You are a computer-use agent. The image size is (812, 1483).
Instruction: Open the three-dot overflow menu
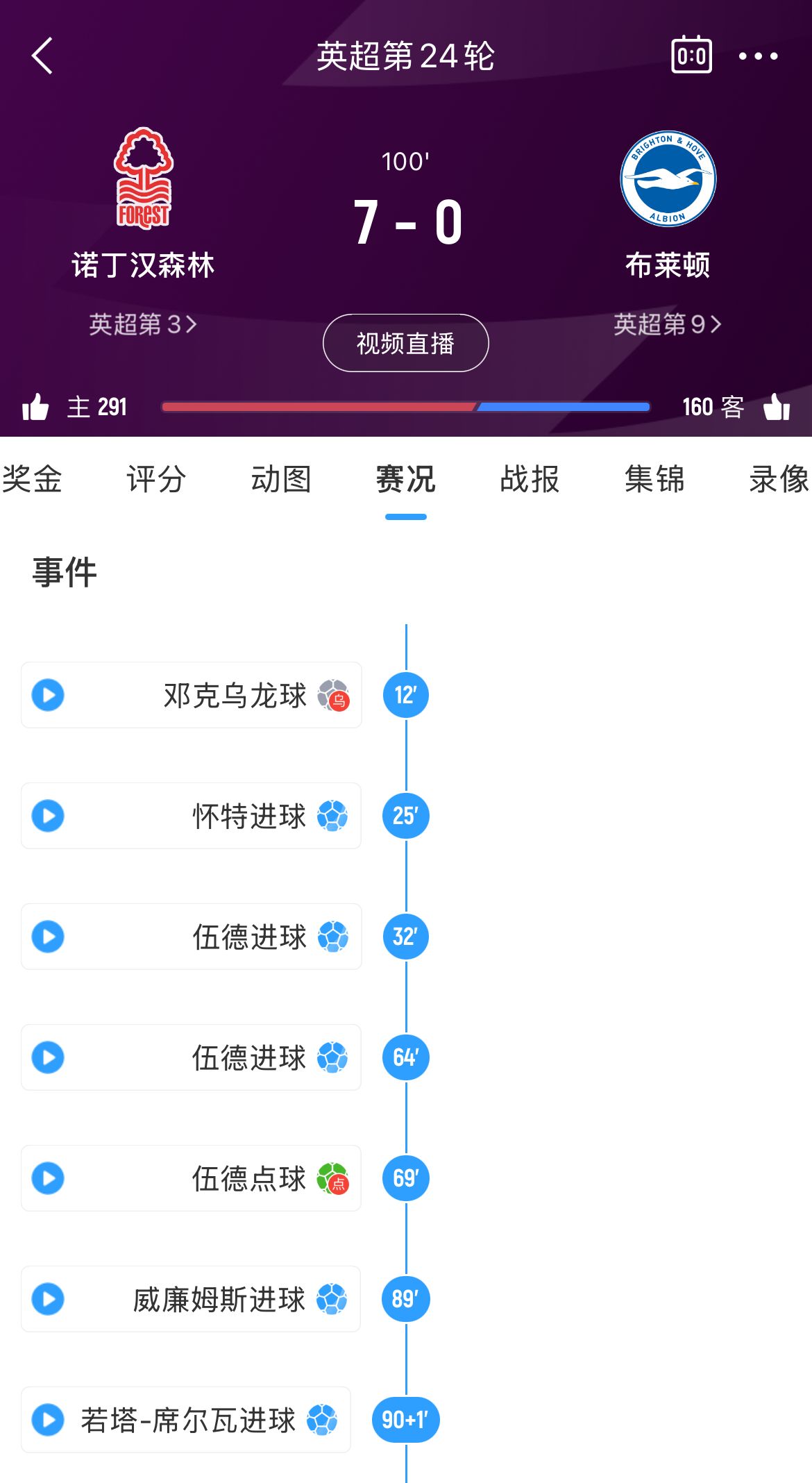pyautogui.click(x=758, y=56)
